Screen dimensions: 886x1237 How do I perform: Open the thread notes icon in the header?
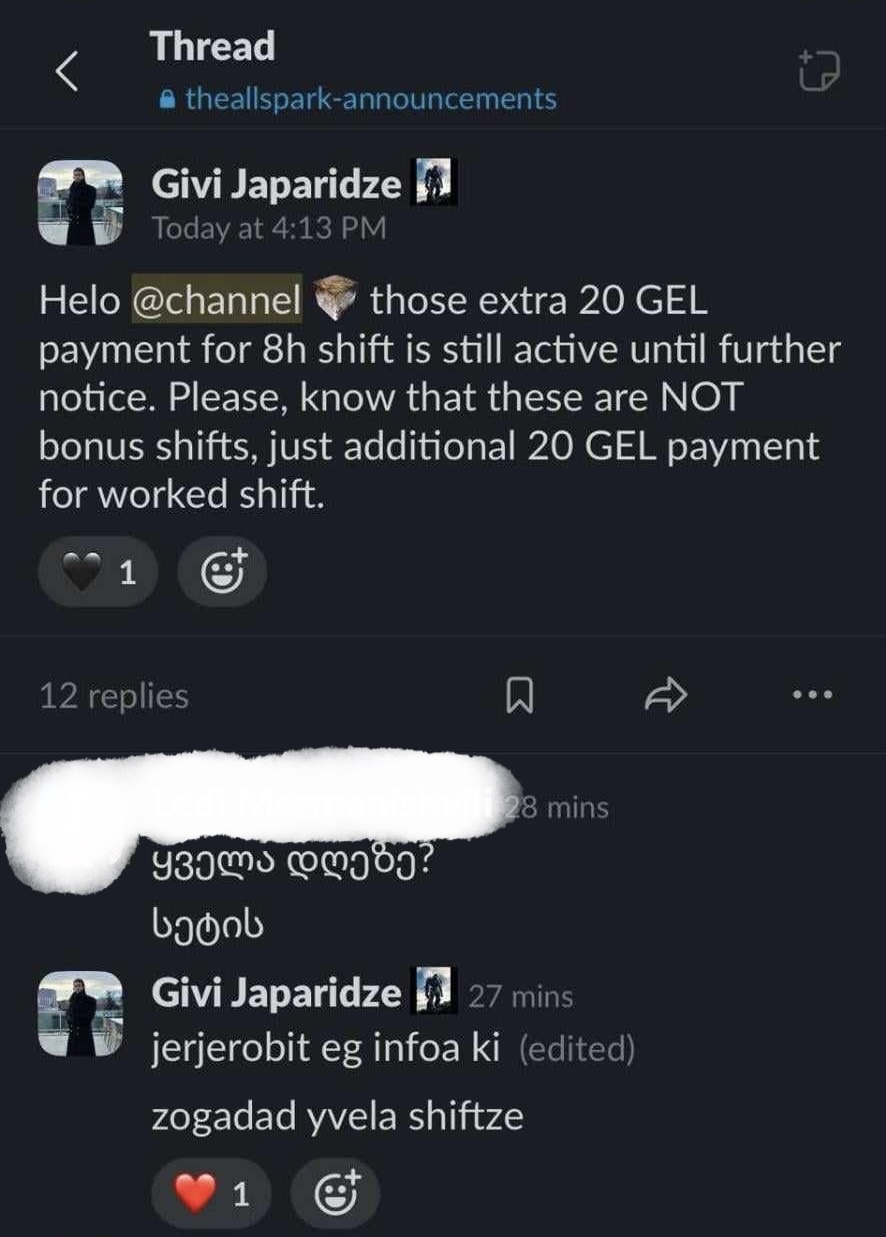(819, 72)
